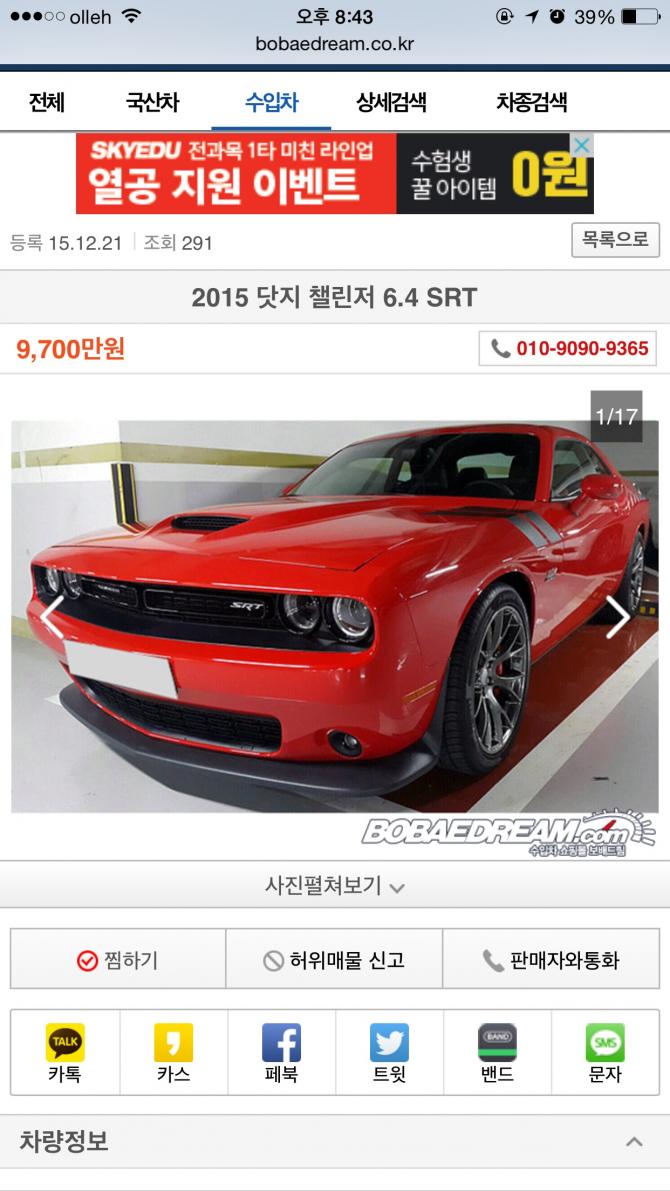Call the seller number 010-9090-9365
Screen dimensions: 670x1191
point(568,349)
